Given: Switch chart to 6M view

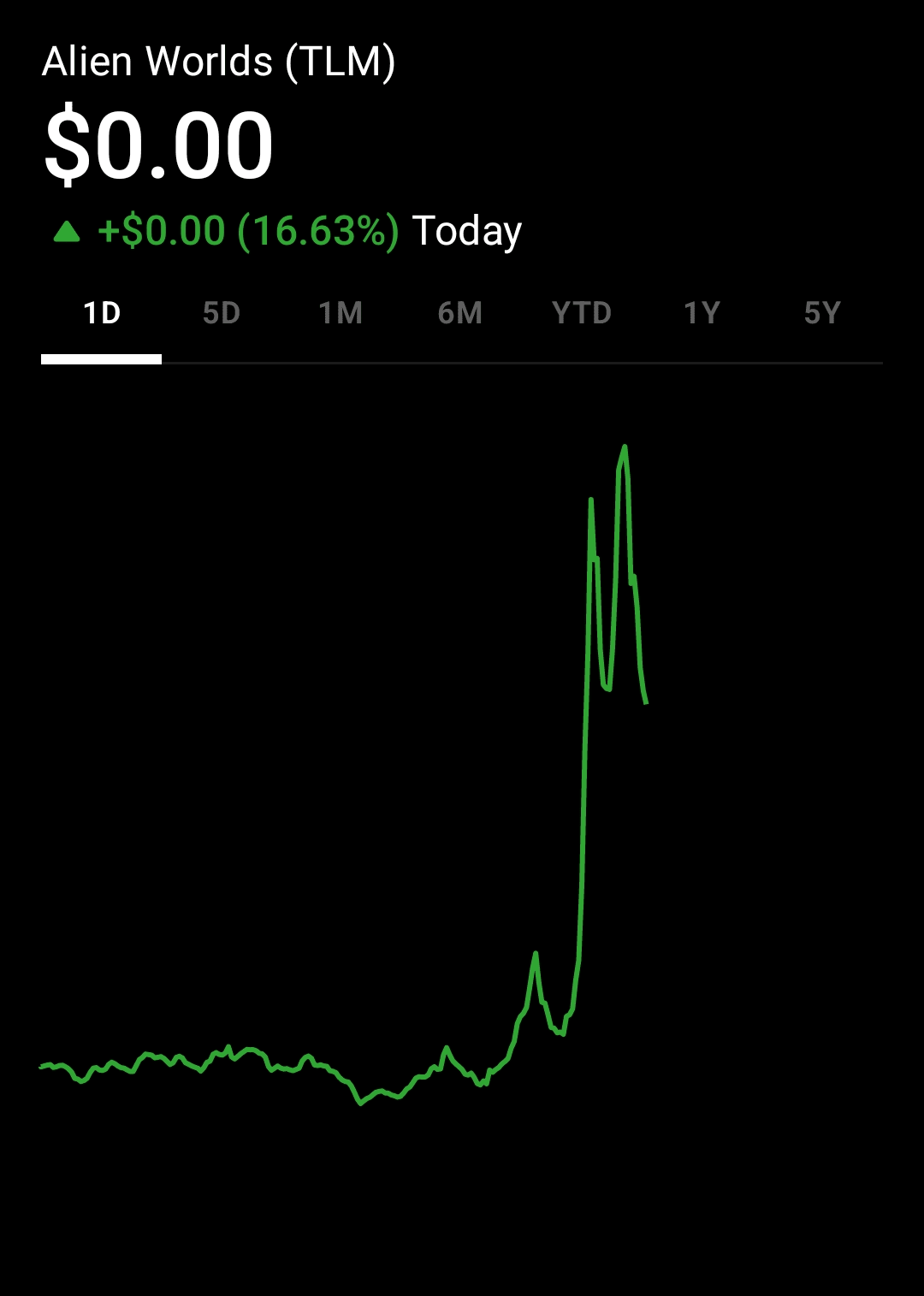Looking at the screenshot, I should (x=460, y=313).
